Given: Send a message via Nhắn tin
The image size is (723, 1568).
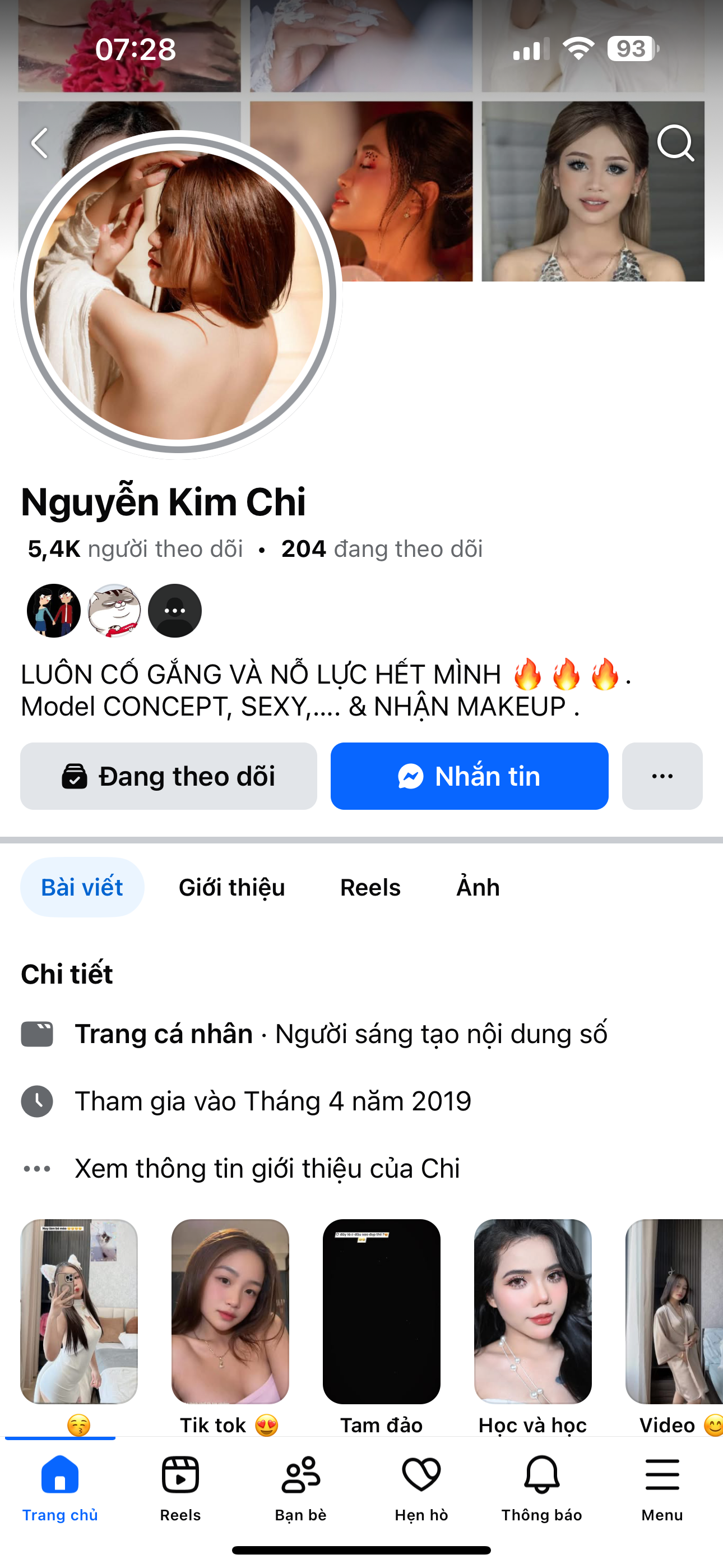Looking at the screenshot, I should (x=469, y=776).
